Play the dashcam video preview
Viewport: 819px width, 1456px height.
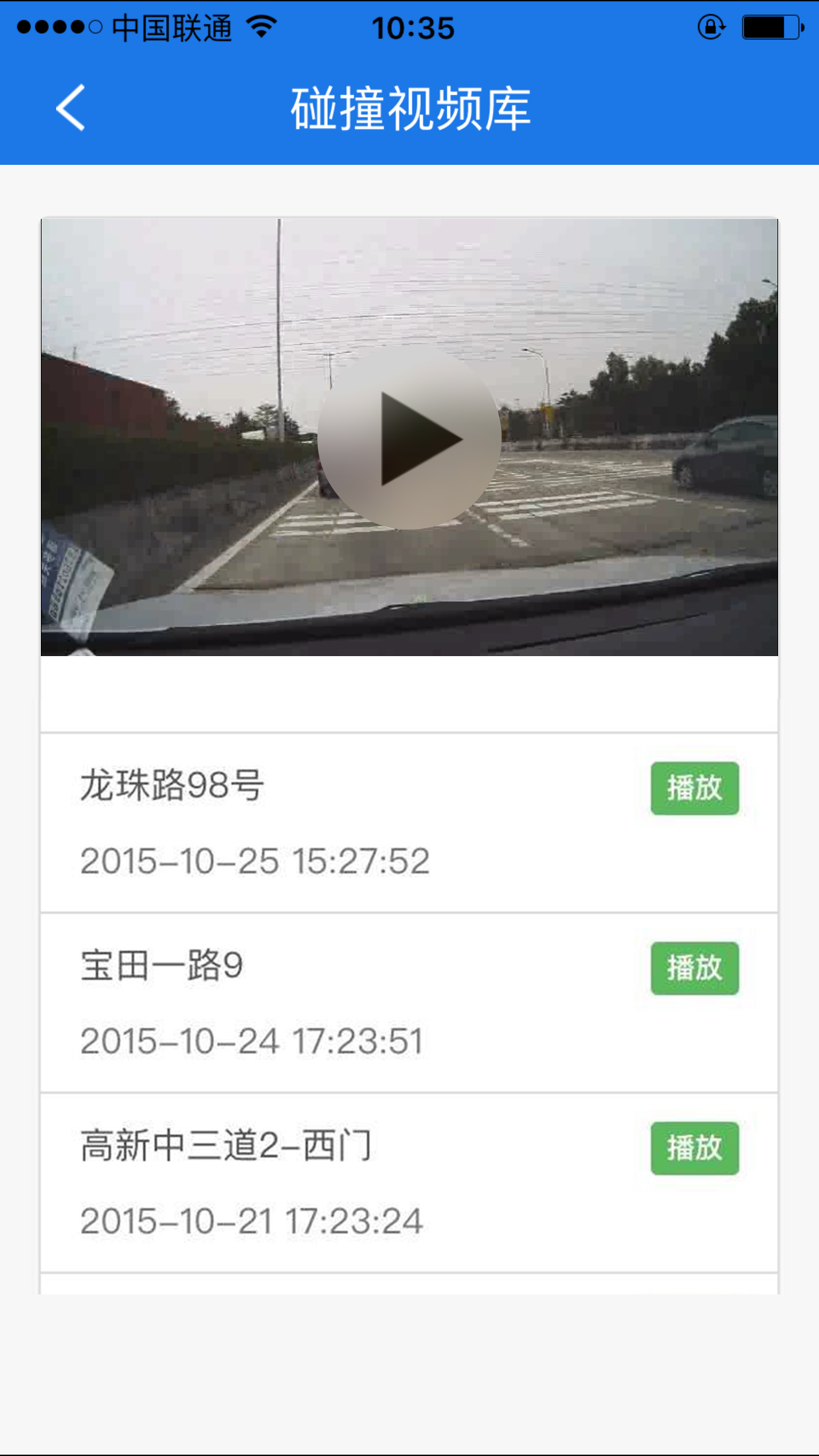[x=409, y=438]
